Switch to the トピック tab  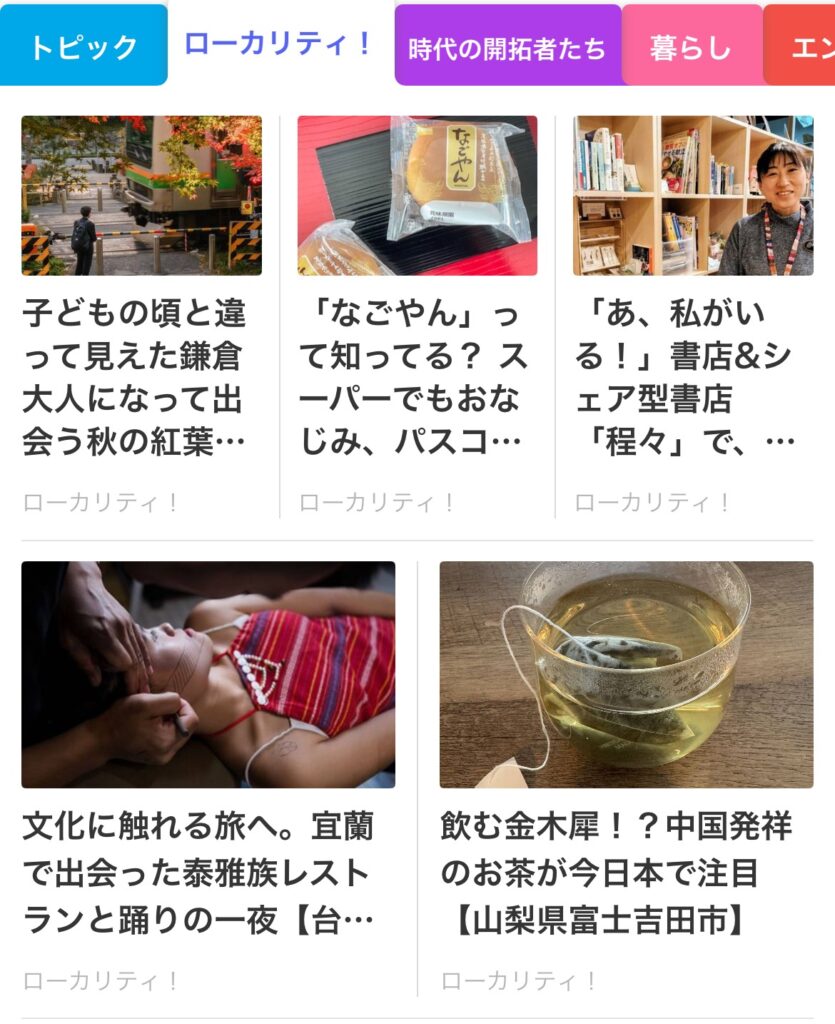point(83,47)
